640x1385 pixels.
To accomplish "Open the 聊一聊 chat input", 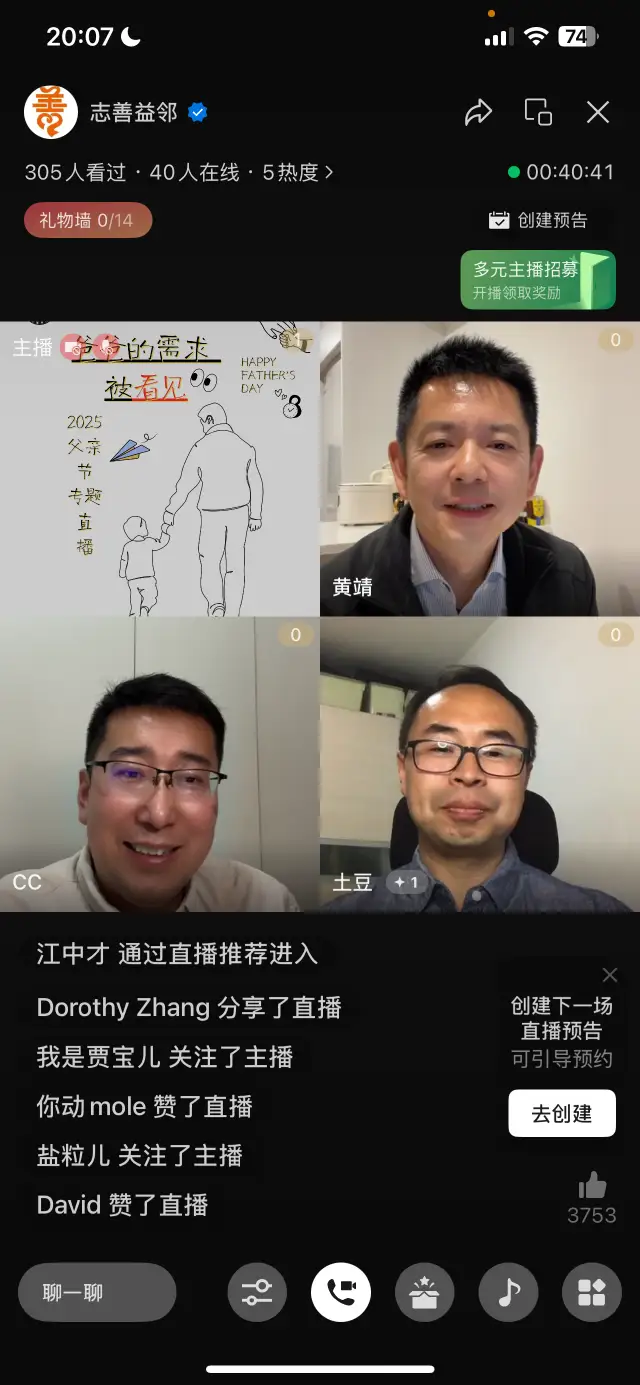I will (x=97, y=1292).
